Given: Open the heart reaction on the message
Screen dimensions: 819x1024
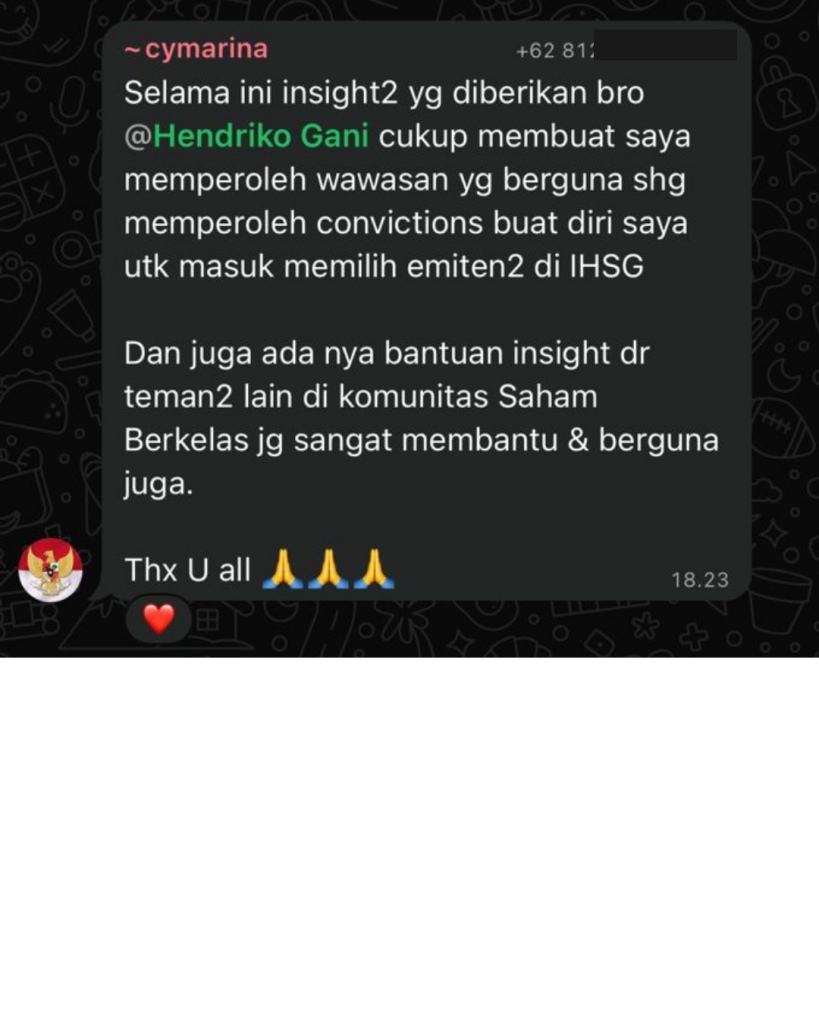Looking at the screenshot, I should coord(158,620).
